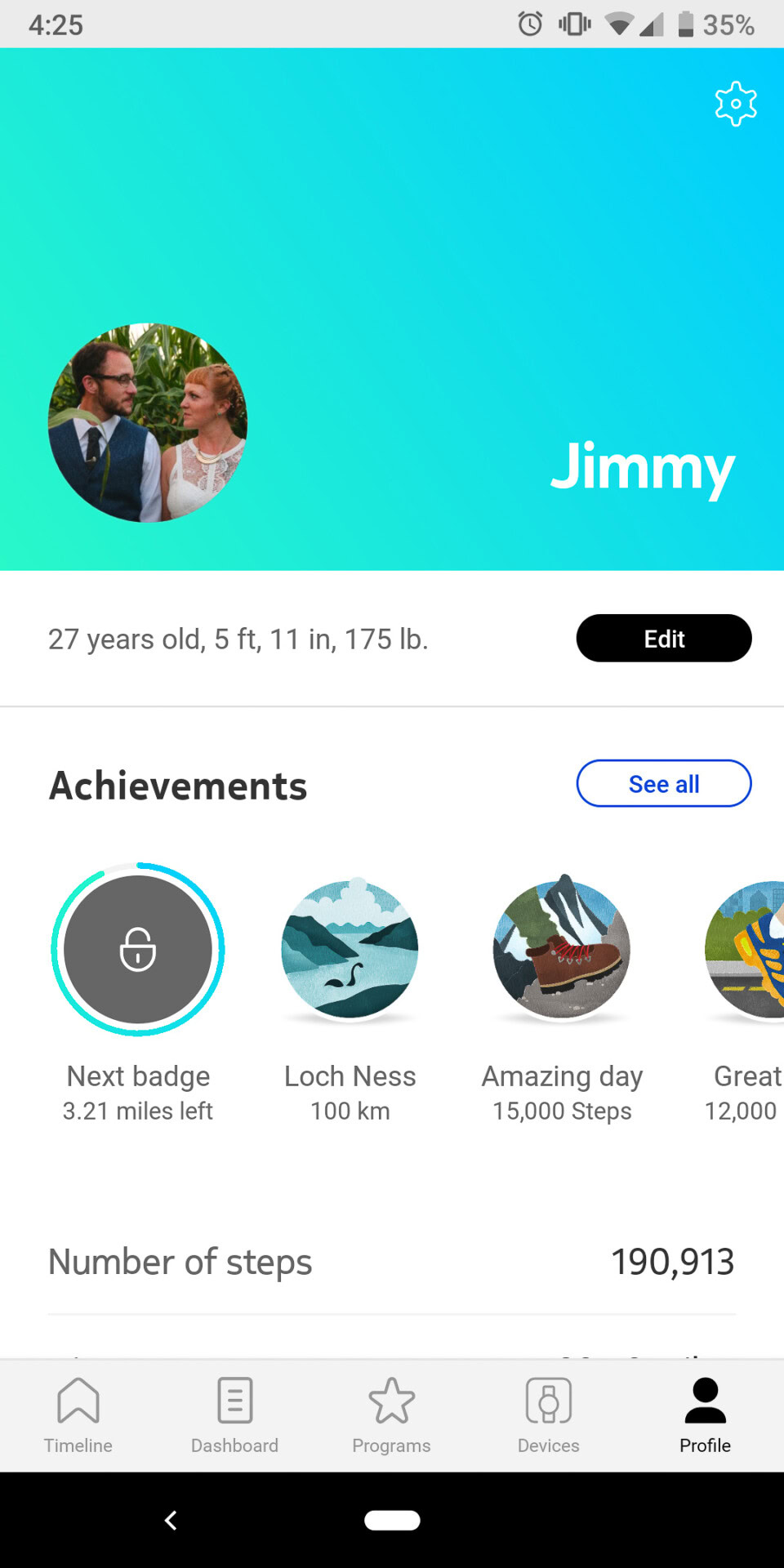Image resolution: width=784 pixels, height=1568 pixels.
Task: Open settings with the gear icon
Action: pos(736,104)
